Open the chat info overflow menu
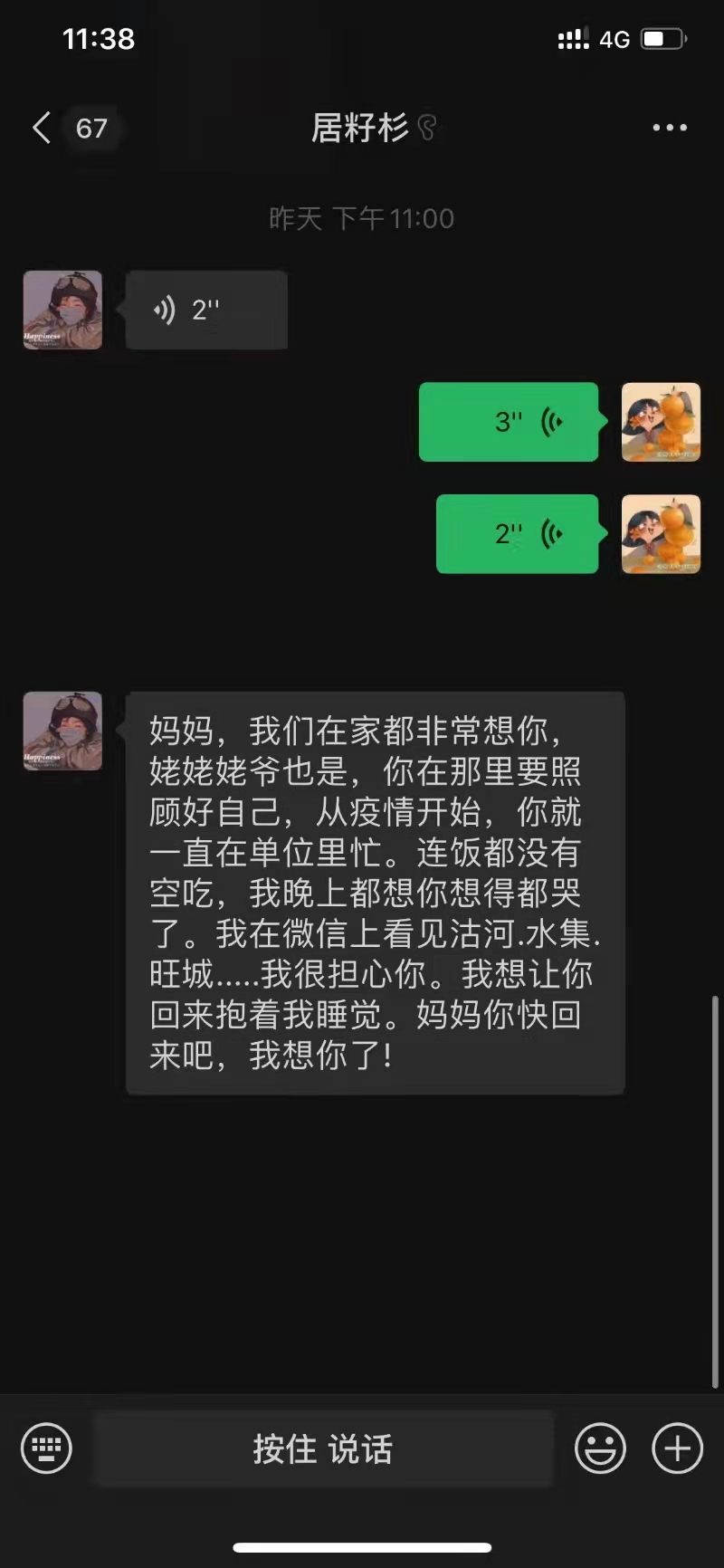Screen dimensions: 724x1568 click(x=670, y=128)
